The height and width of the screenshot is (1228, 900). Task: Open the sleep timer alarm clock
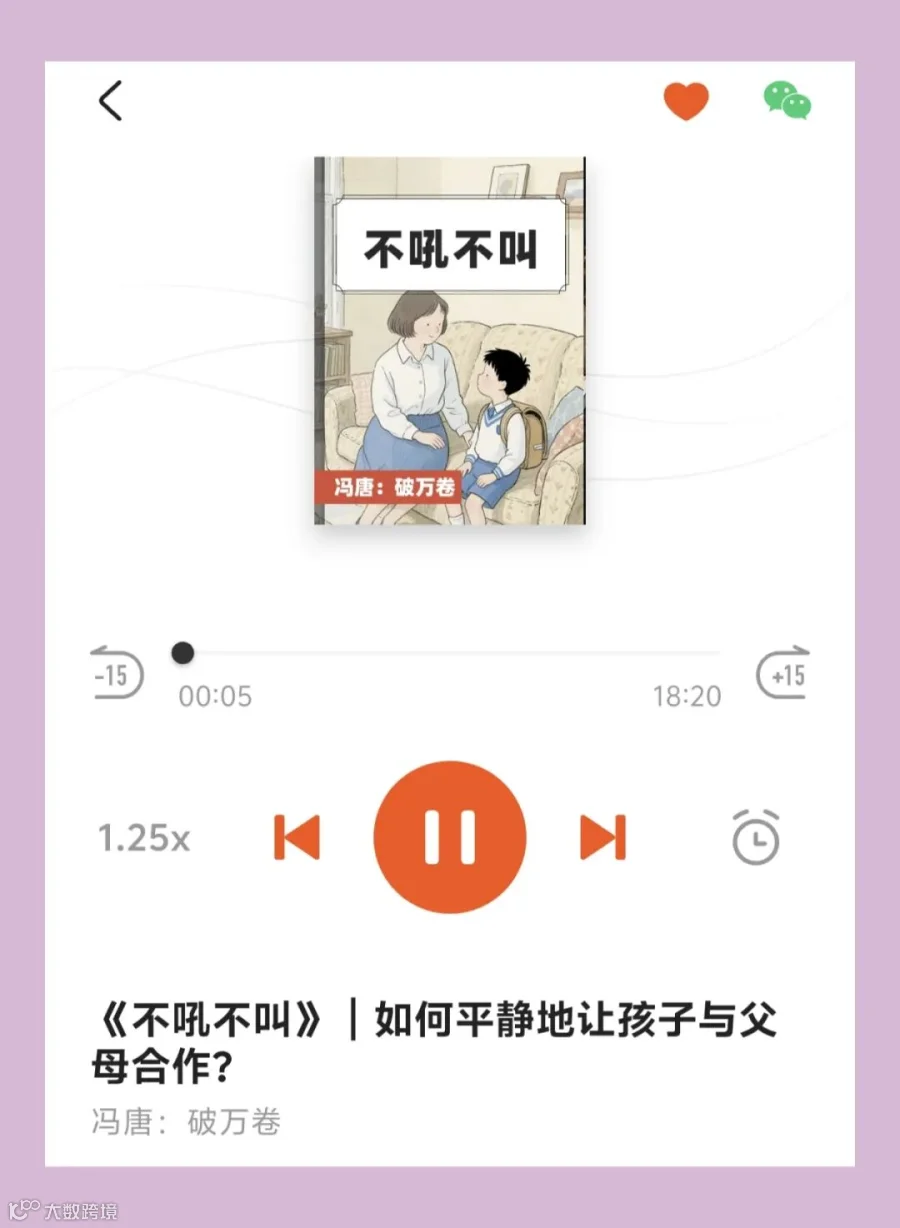pos(756,838)
